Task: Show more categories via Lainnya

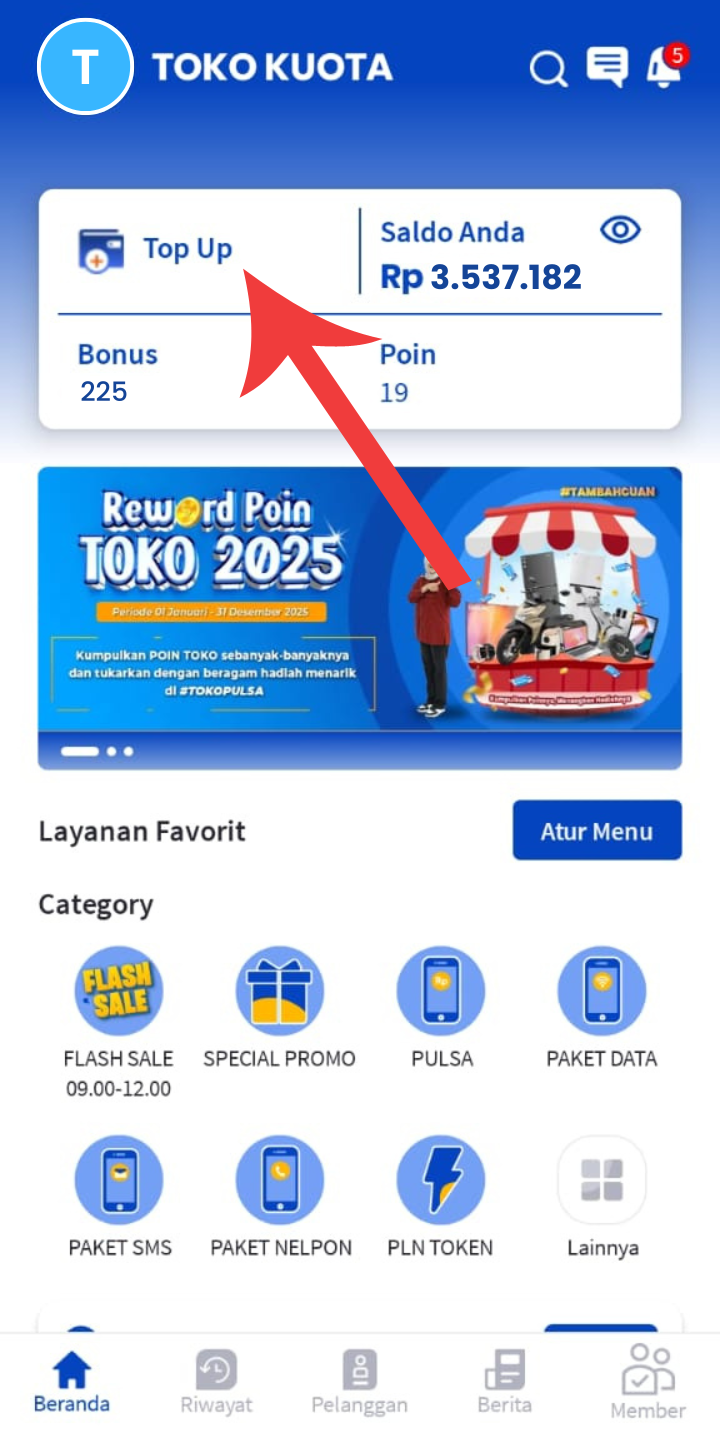Action: click(x=601, y=1180)
